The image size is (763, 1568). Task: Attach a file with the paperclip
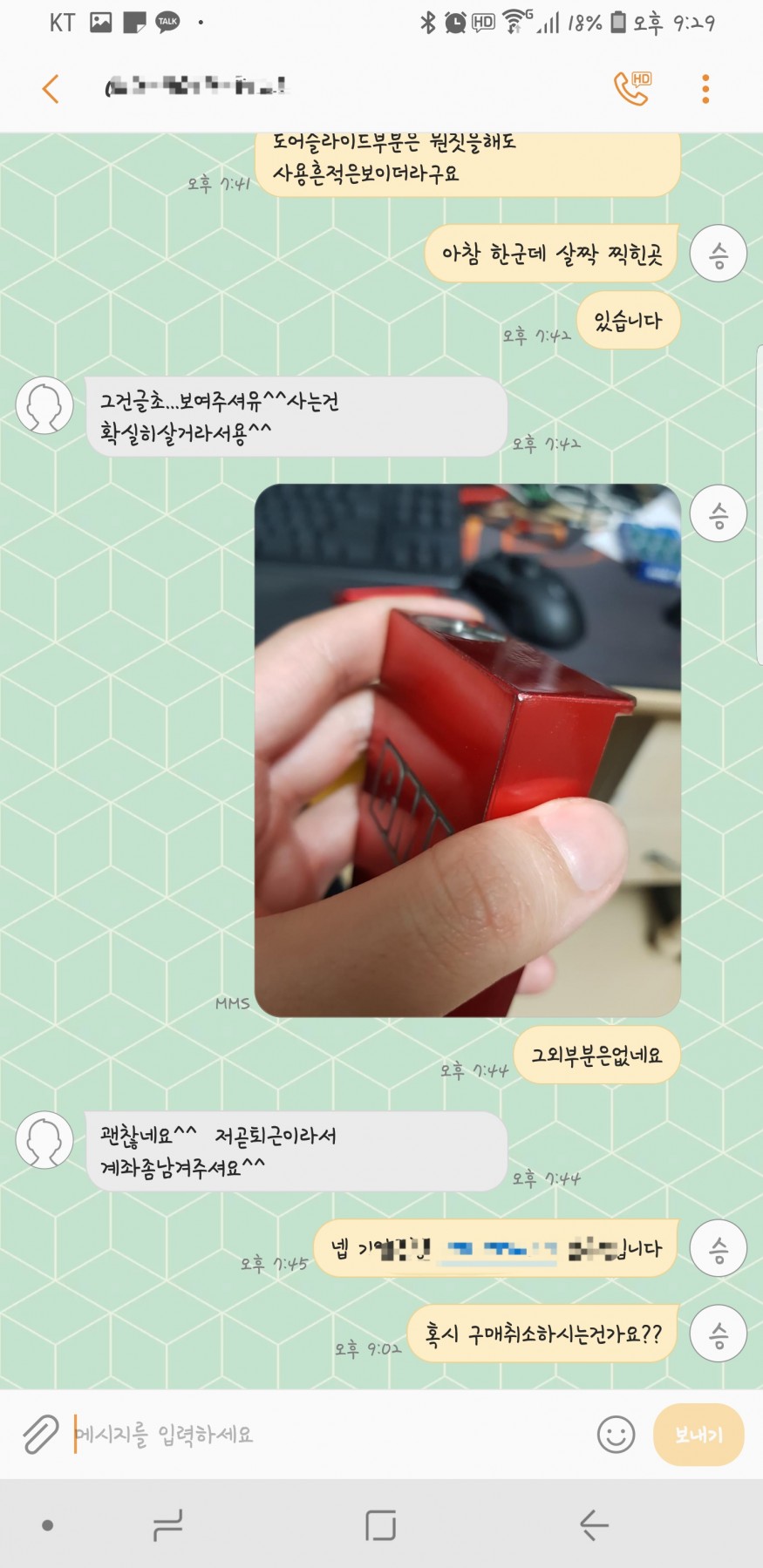40,1434
